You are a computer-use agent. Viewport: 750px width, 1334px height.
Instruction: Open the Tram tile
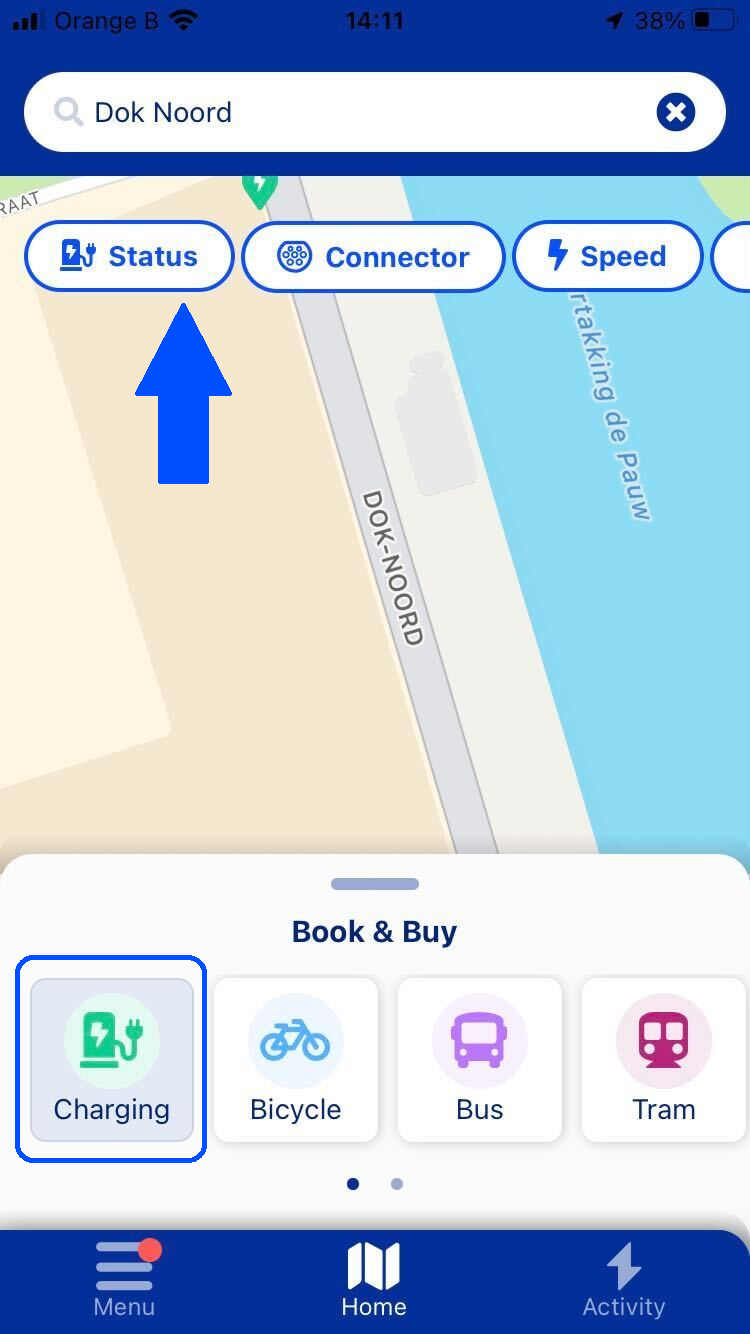[x=664, y=1060]
